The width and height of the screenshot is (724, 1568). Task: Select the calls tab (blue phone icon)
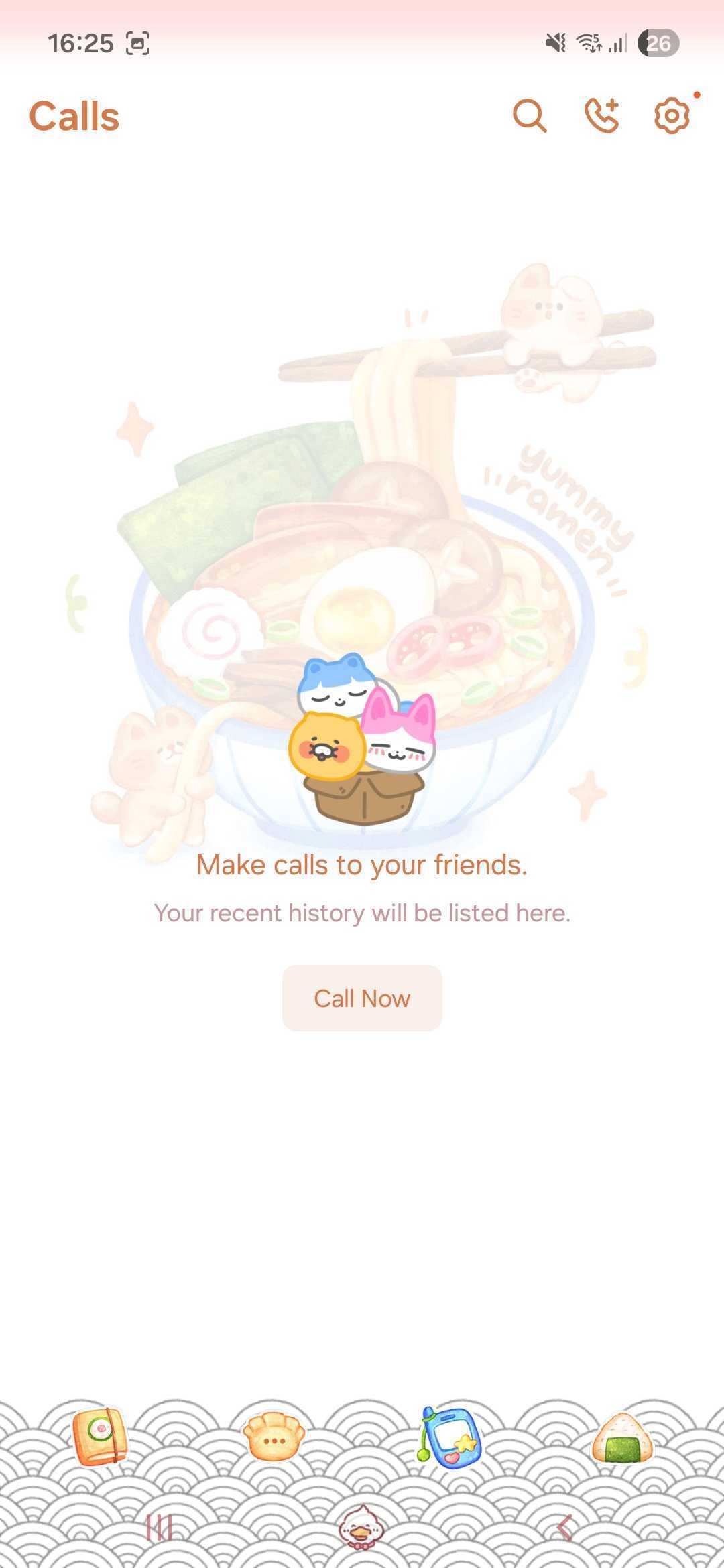450,1436
